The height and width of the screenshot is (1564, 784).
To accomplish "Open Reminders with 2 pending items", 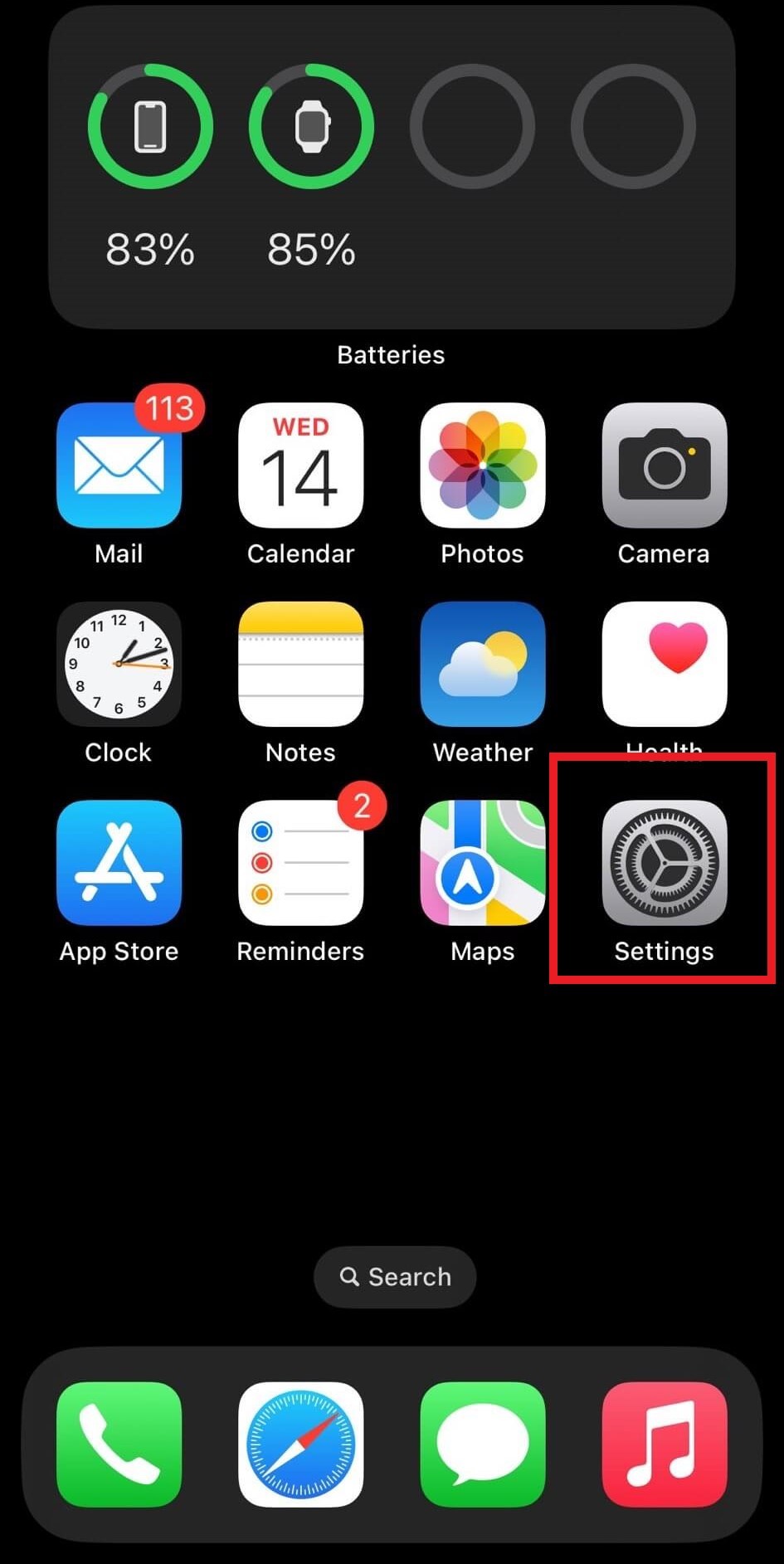I will 300,863.
